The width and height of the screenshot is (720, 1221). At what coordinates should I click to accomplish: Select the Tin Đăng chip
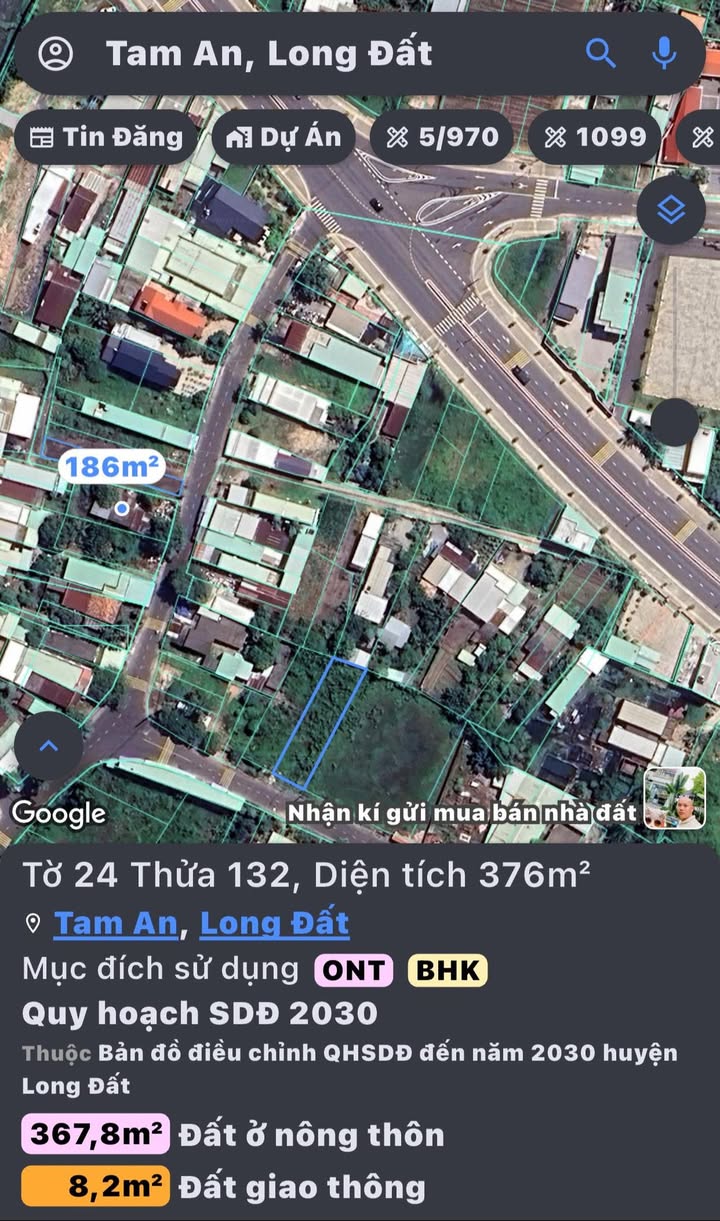106,137
